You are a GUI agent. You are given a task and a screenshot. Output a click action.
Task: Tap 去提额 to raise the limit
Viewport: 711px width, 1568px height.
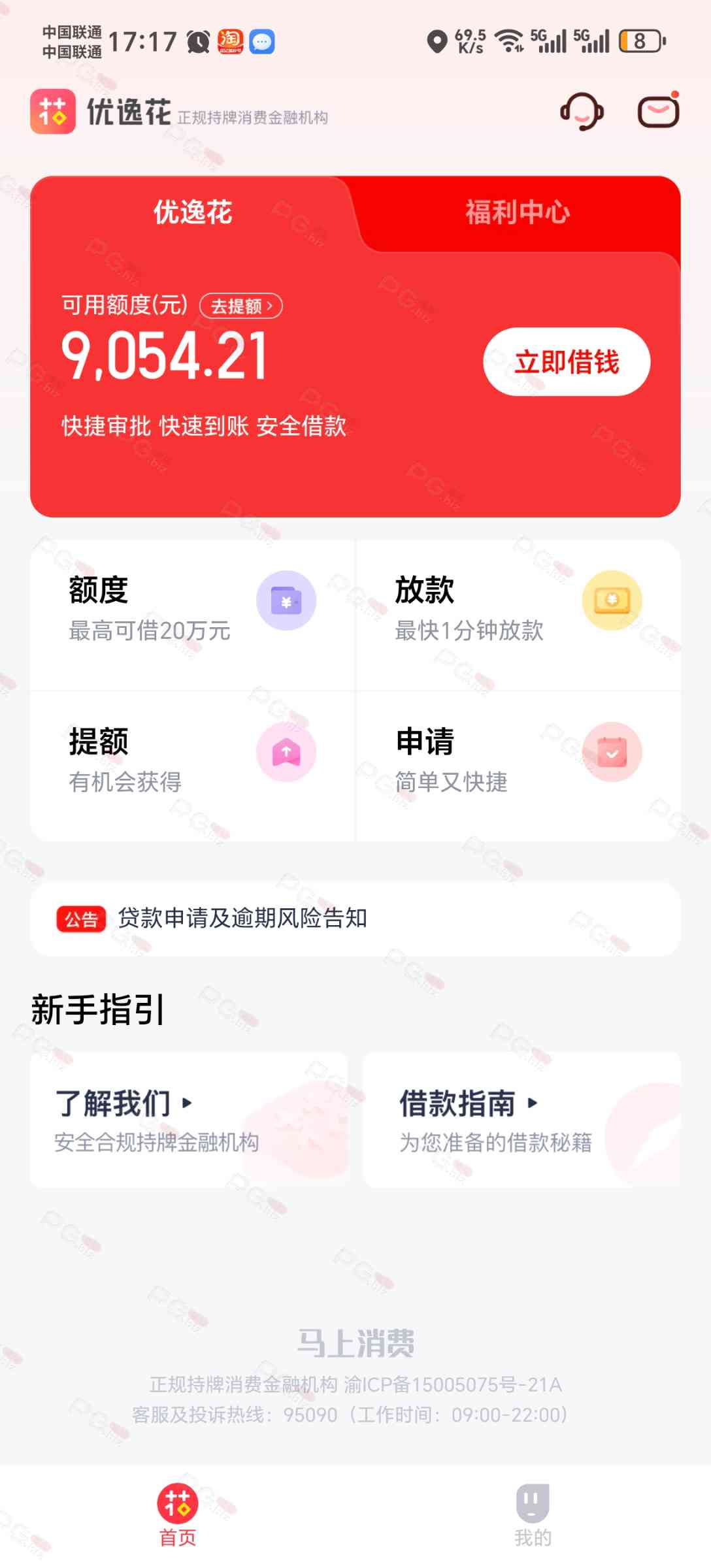click(x=240, y=306)
